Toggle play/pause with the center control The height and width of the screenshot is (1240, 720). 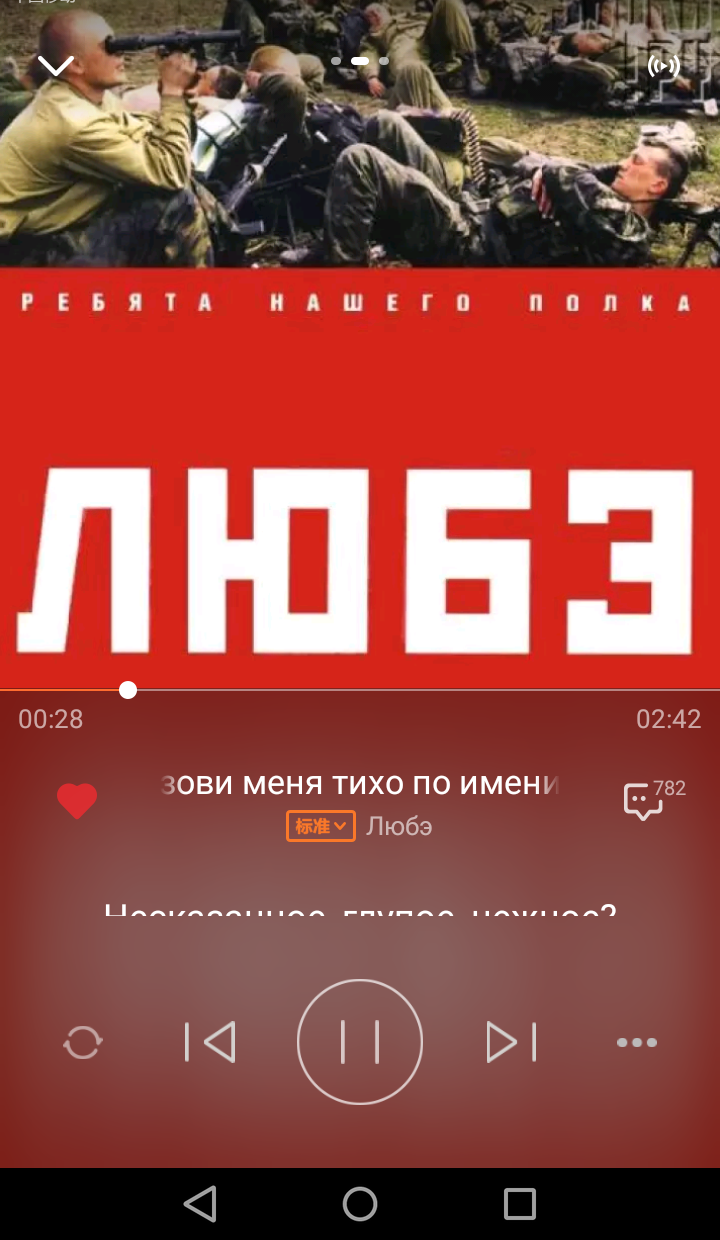coord(360,1042)
